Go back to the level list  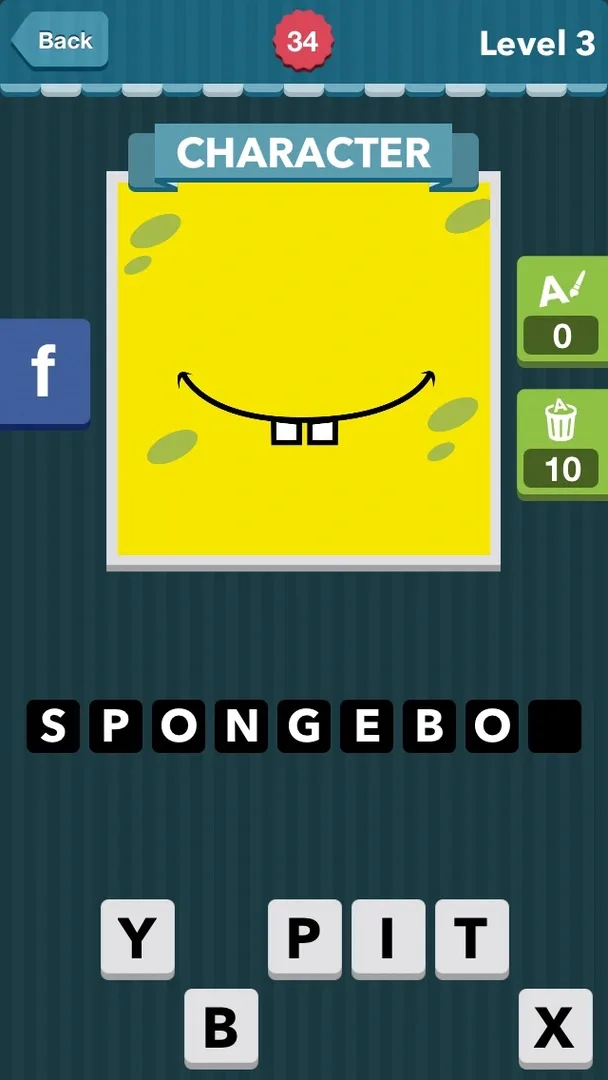pyautogui.click(x=60, y=41)
